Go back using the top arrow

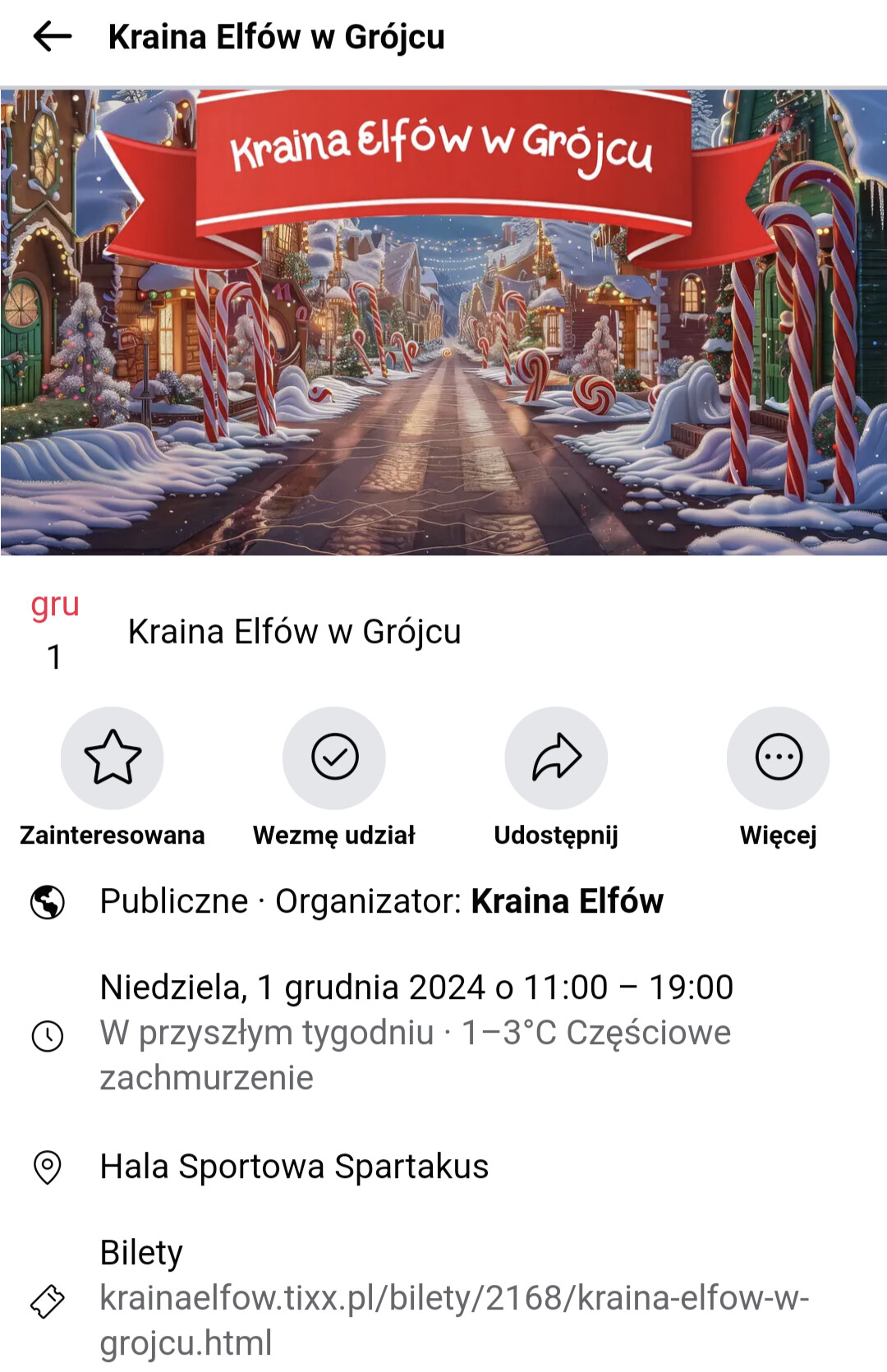(x=53, y=37)
